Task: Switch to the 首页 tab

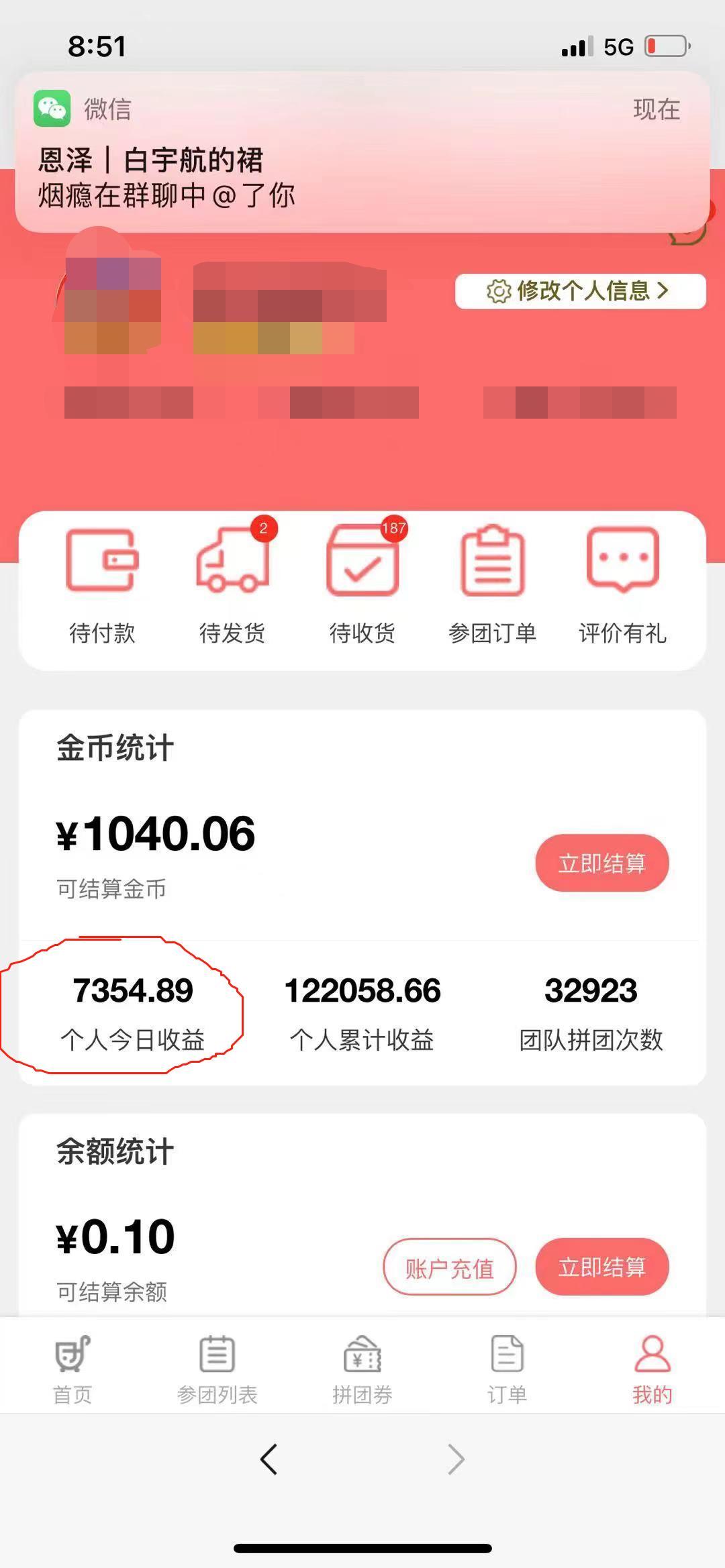Action: [x=72, y=1369]
